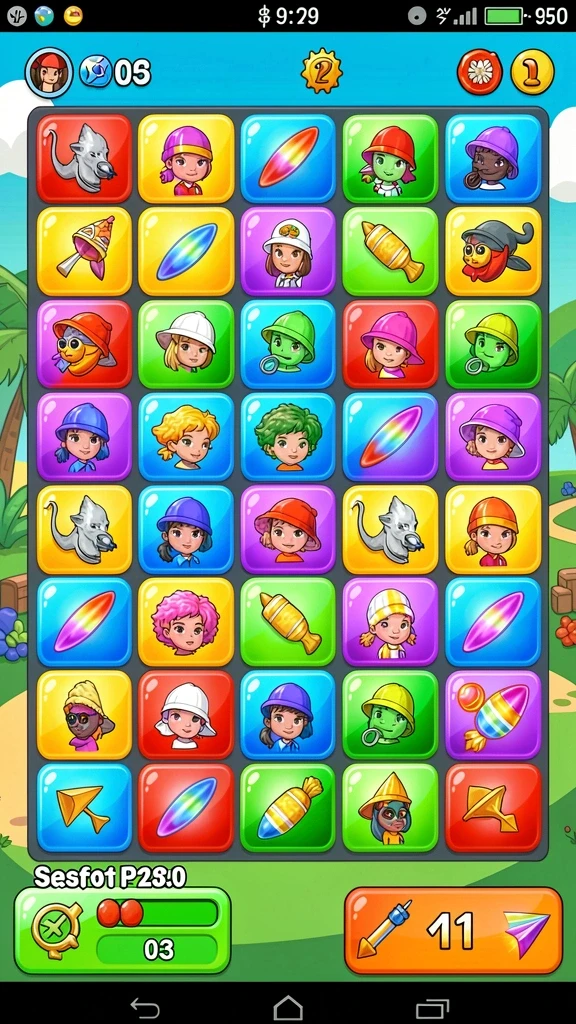Screen dimensions: 576x1024
Task: Select the yellow curly hair kid tile
Action: [x=186, y=437]
